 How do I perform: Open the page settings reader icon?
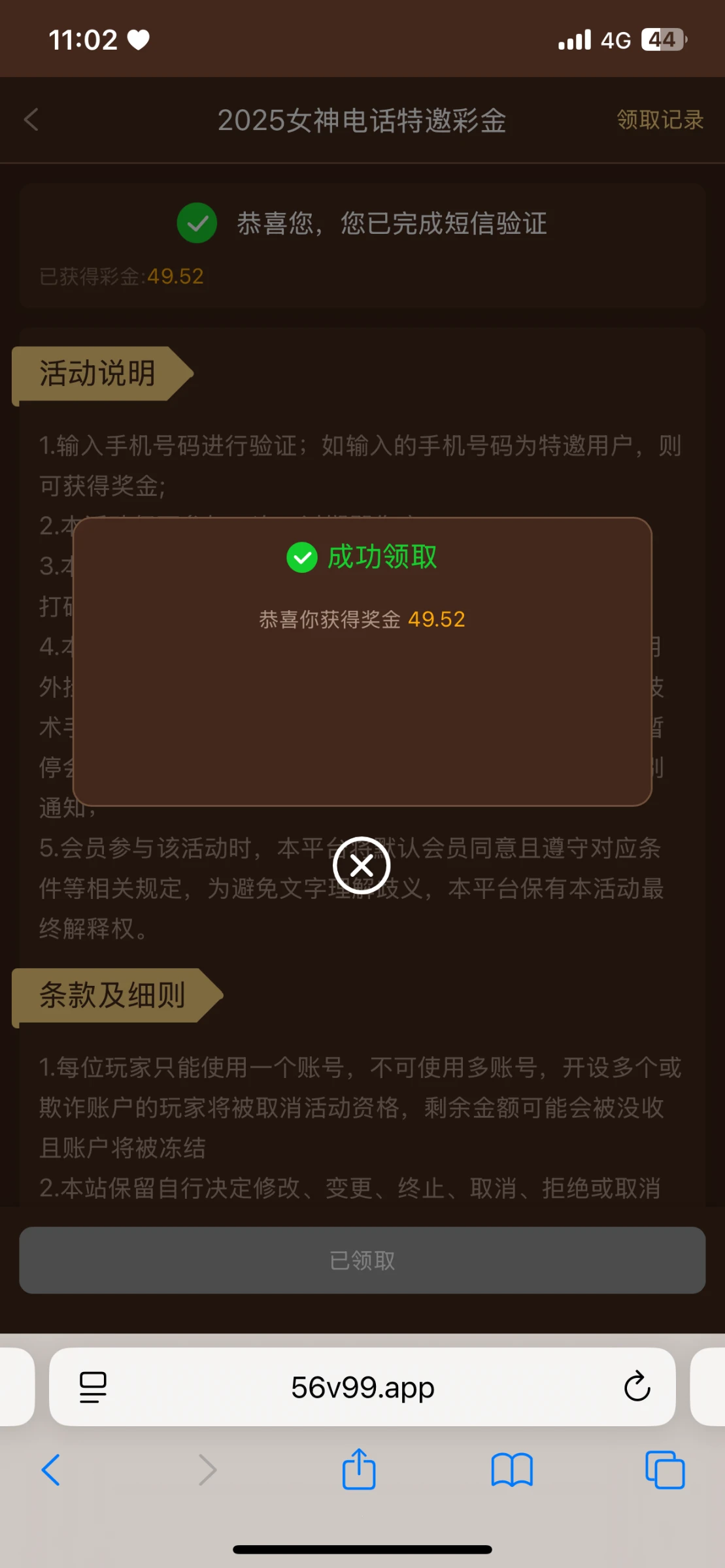click(x=92, y=1388)
